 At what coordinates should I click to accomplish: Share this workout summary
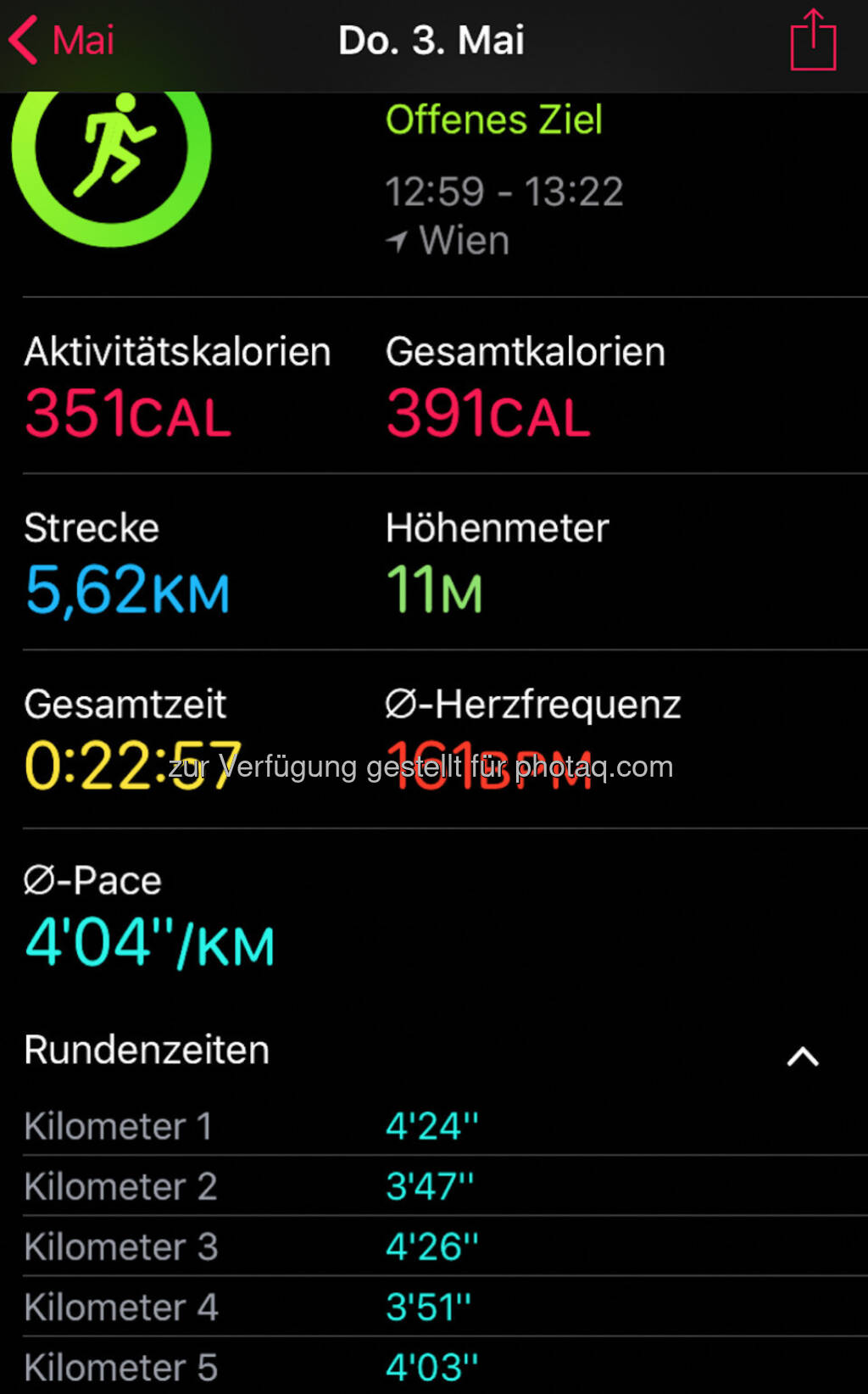(813, 40)
